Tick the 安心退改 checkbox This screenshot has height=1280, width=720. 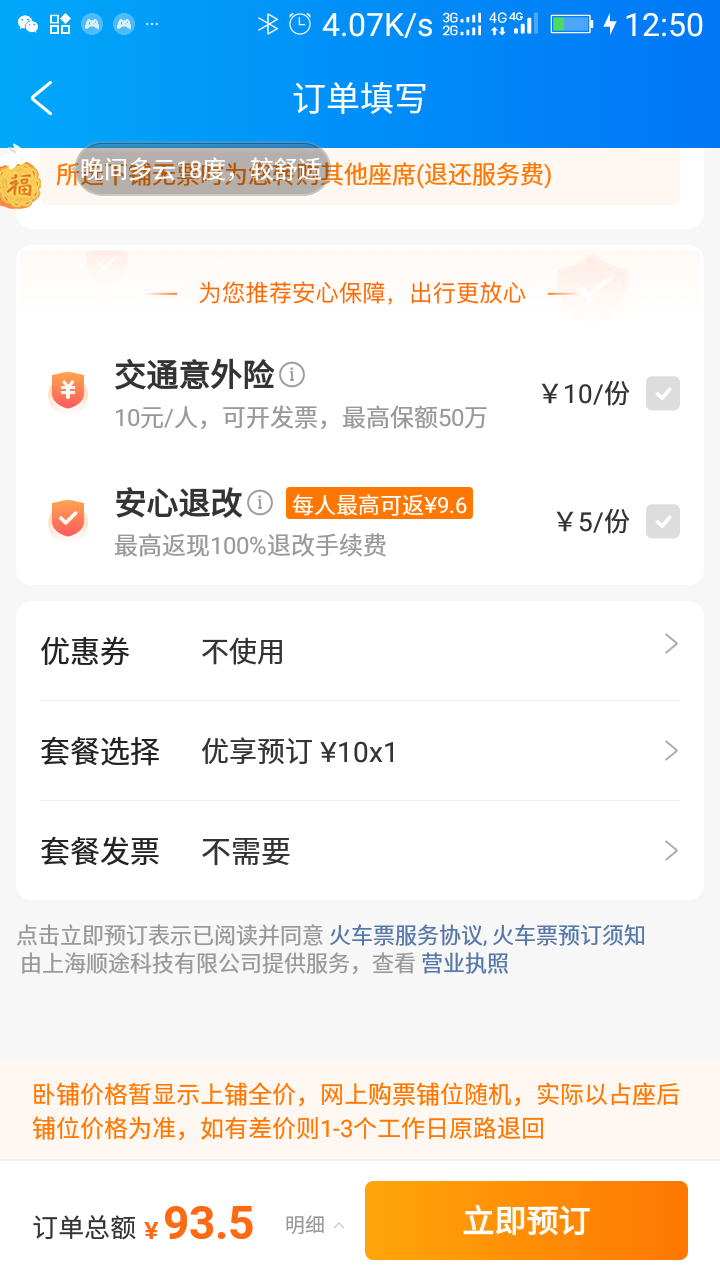(662, 521)
